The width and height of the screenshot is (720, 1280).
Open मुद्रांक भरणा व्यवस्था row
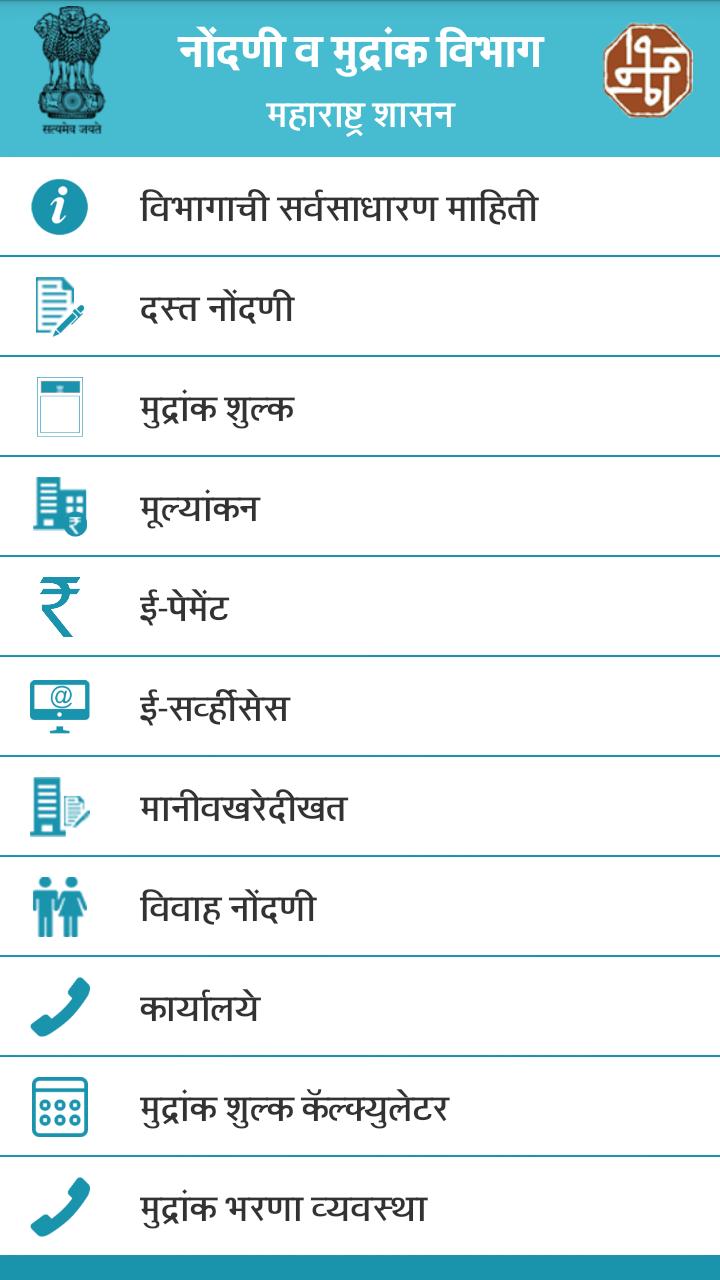coord(283,1207)
